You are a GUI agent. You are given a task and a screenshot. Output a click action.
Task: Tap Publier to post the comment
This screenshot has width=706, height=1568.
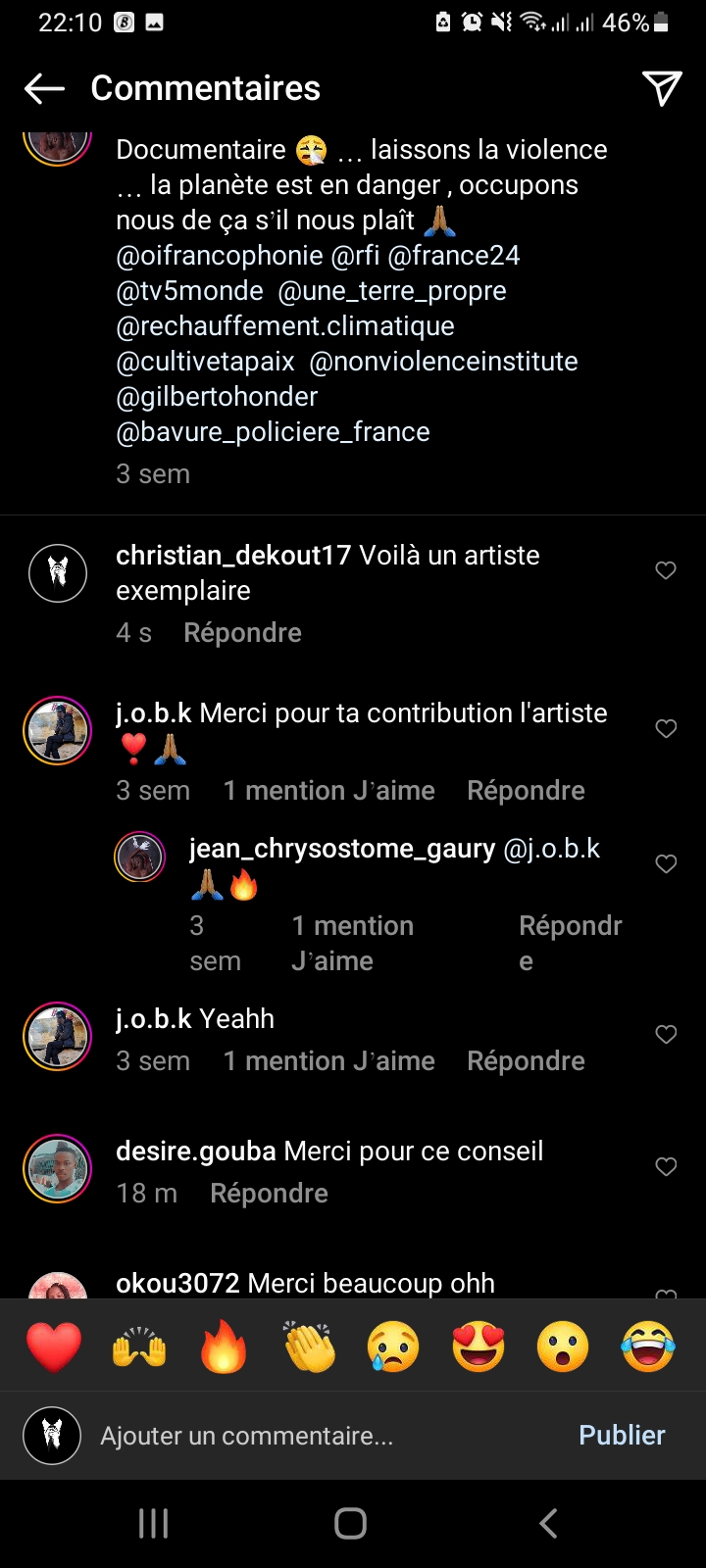(622, 1436)
